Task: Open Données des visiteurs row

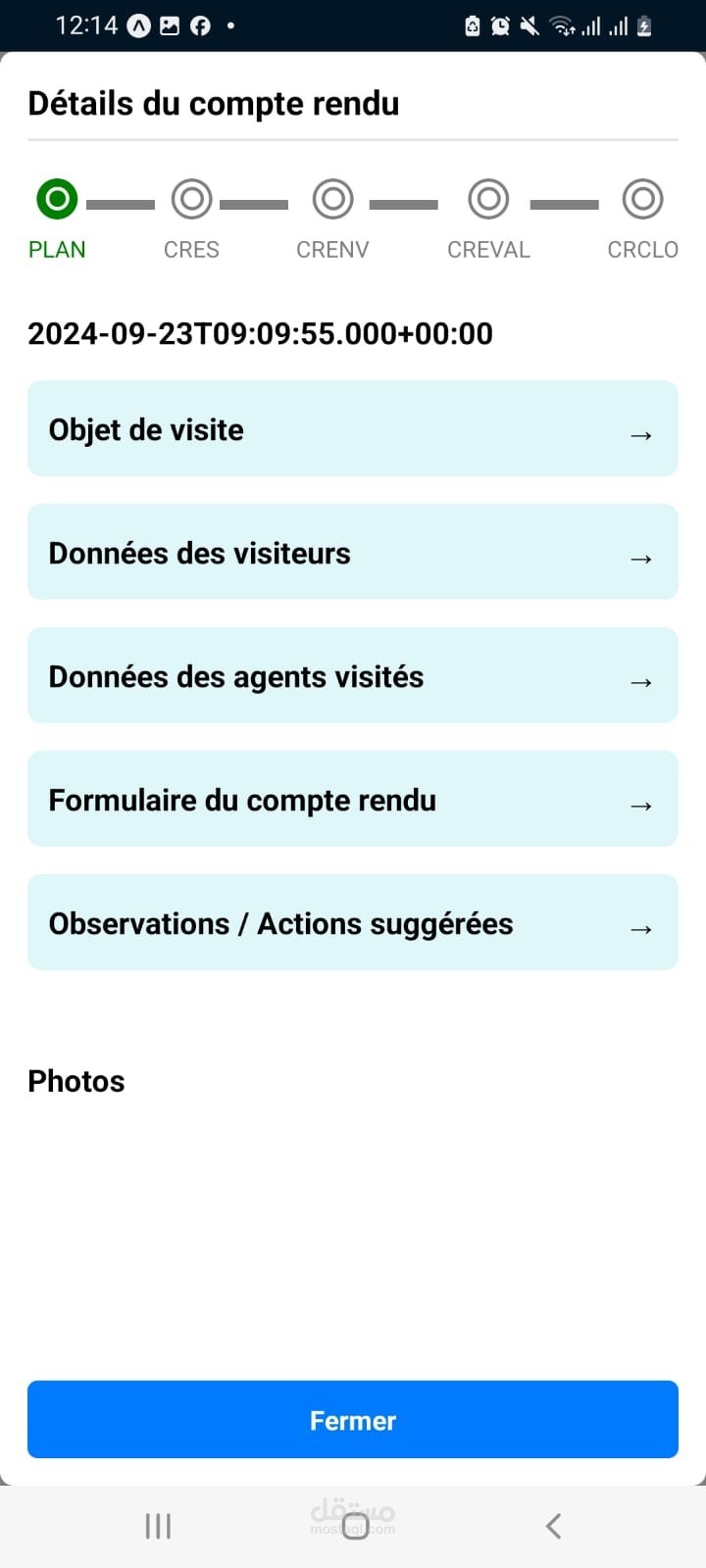Action: pyautogui.click(x=352, y=553)
